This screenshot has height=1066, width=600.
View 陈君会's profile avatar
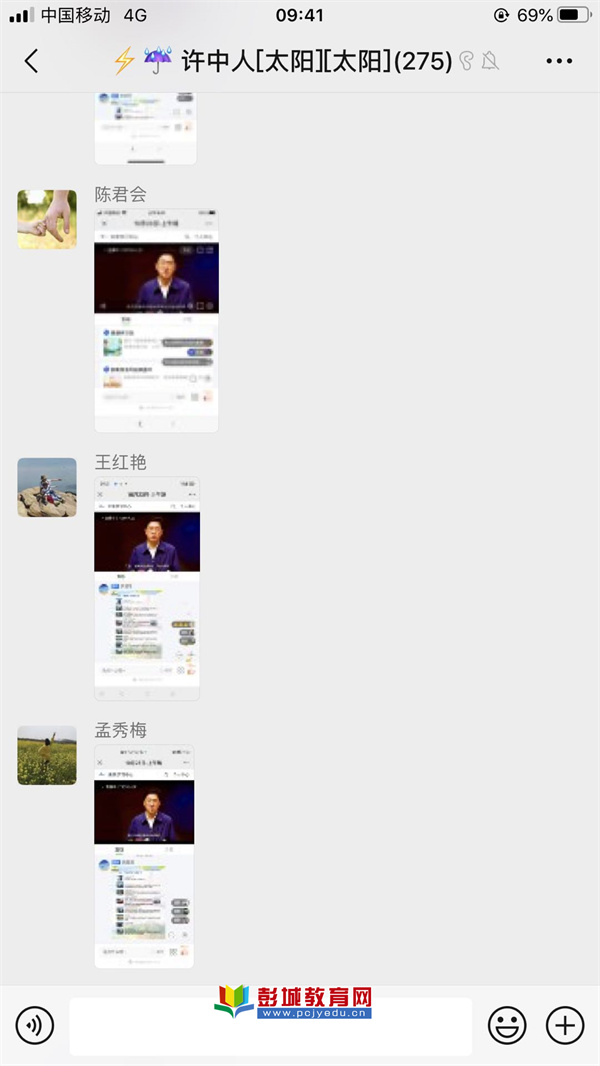pos(47,219)
